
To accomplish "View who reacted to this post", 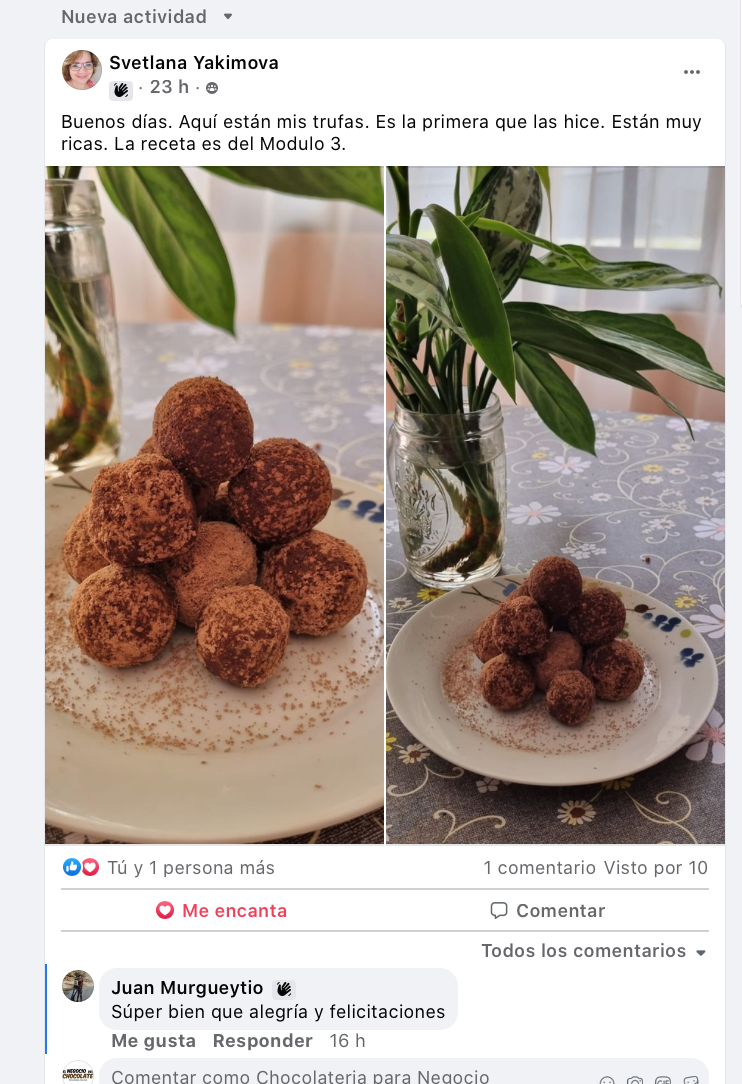I will pyautogui.click(x=190, y=868).
